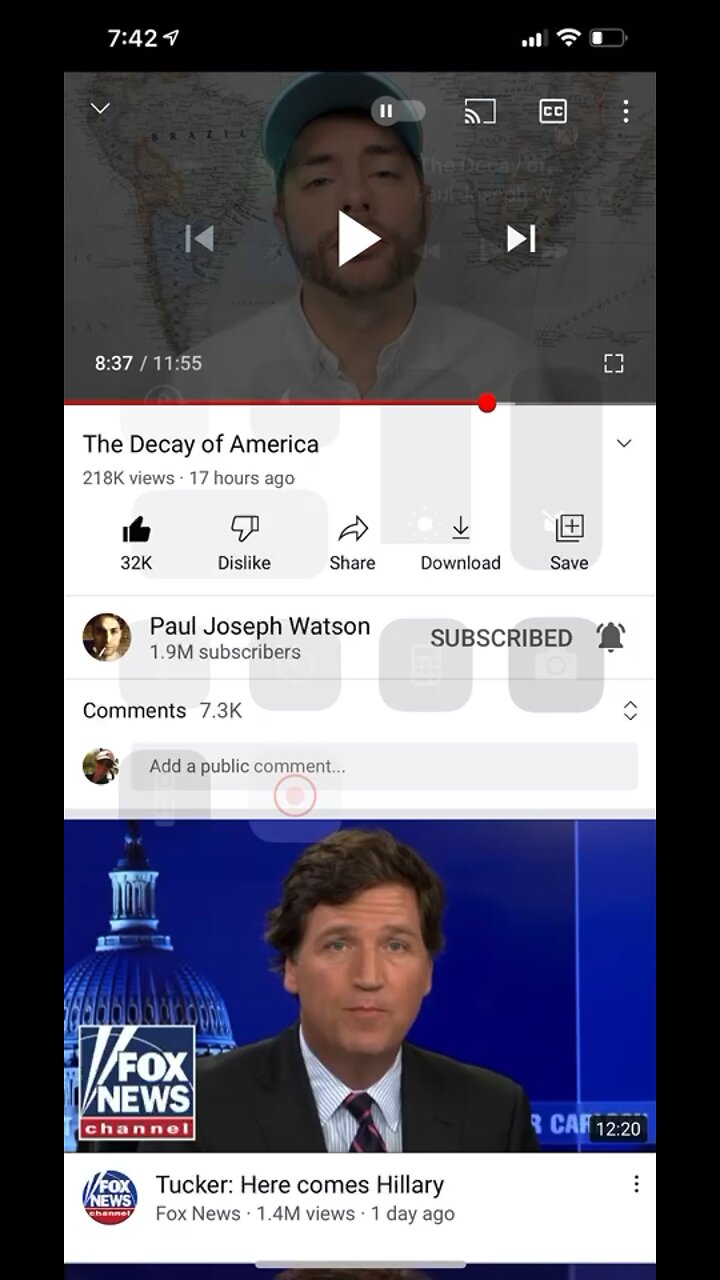This screenshot has width=720, height=1280.
Task: Open the video player overflow menu
Action: 626,111
